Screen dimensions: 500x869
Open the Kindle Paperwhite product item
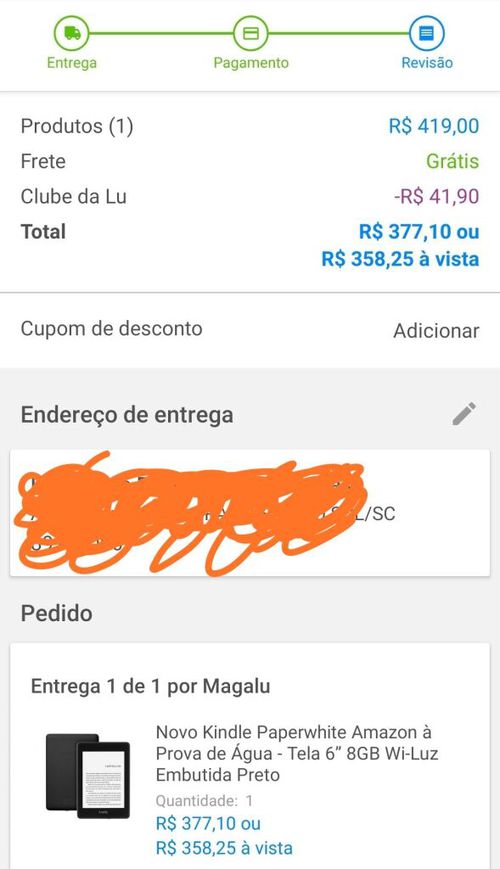tap(249, 788)
